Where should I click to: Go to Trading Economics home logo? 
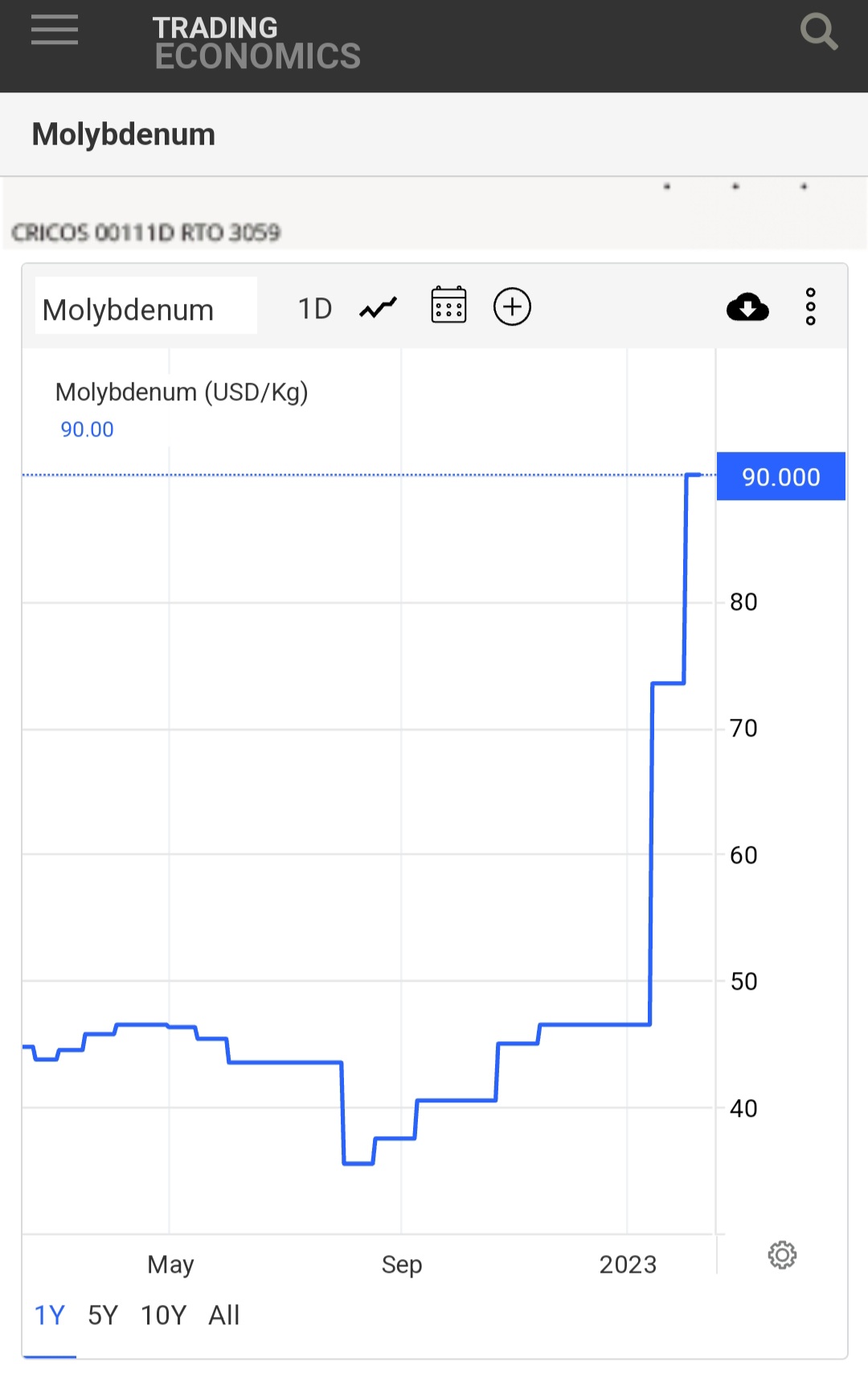click(256, 43)
